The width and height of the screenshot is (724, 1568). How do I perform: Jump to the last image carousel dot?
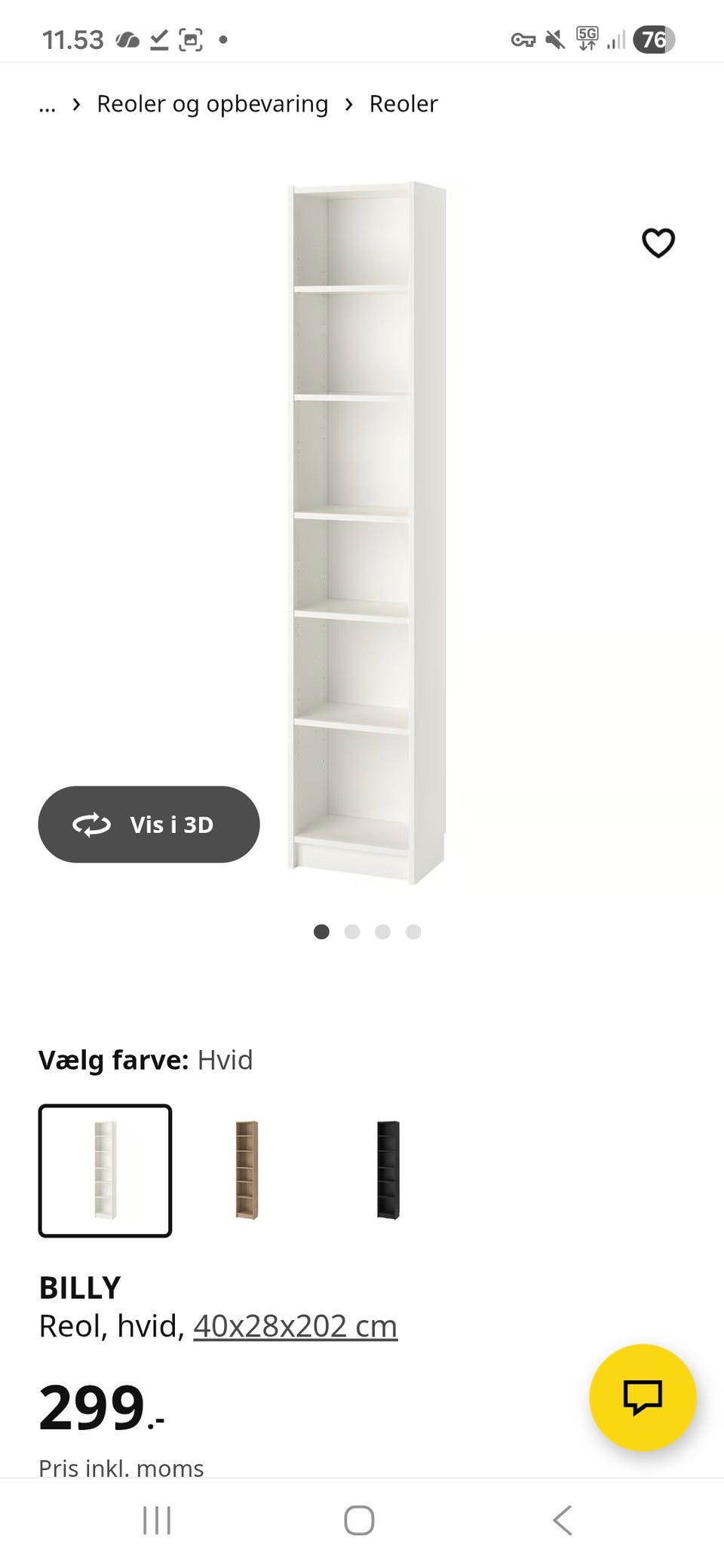click(413, 932)
